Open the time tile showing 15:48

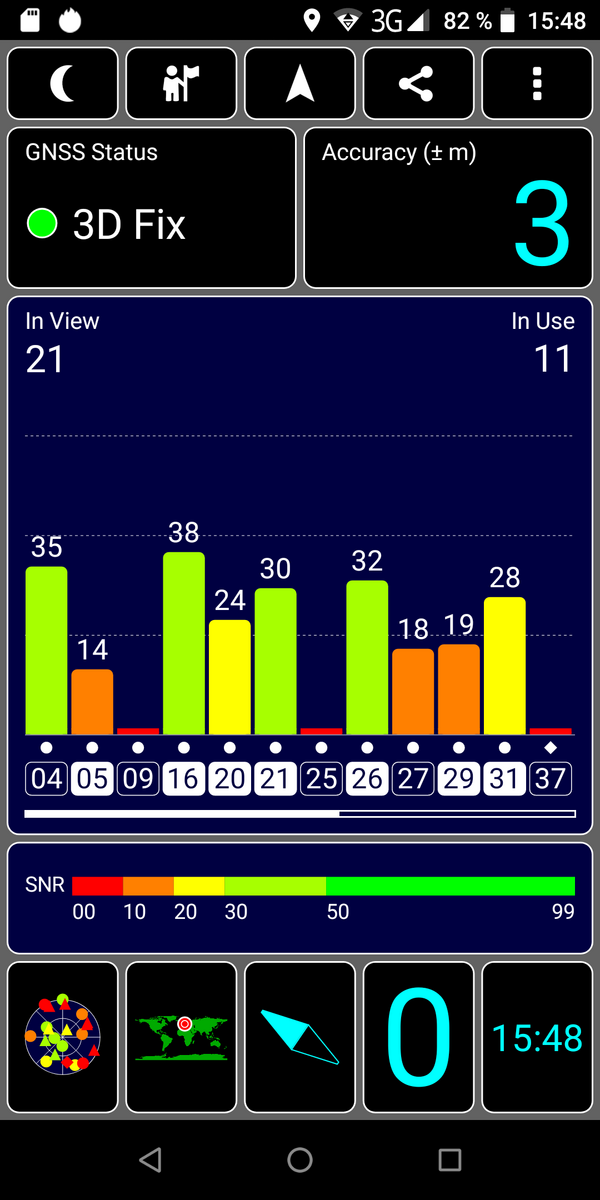click(x=537, y=1037)
